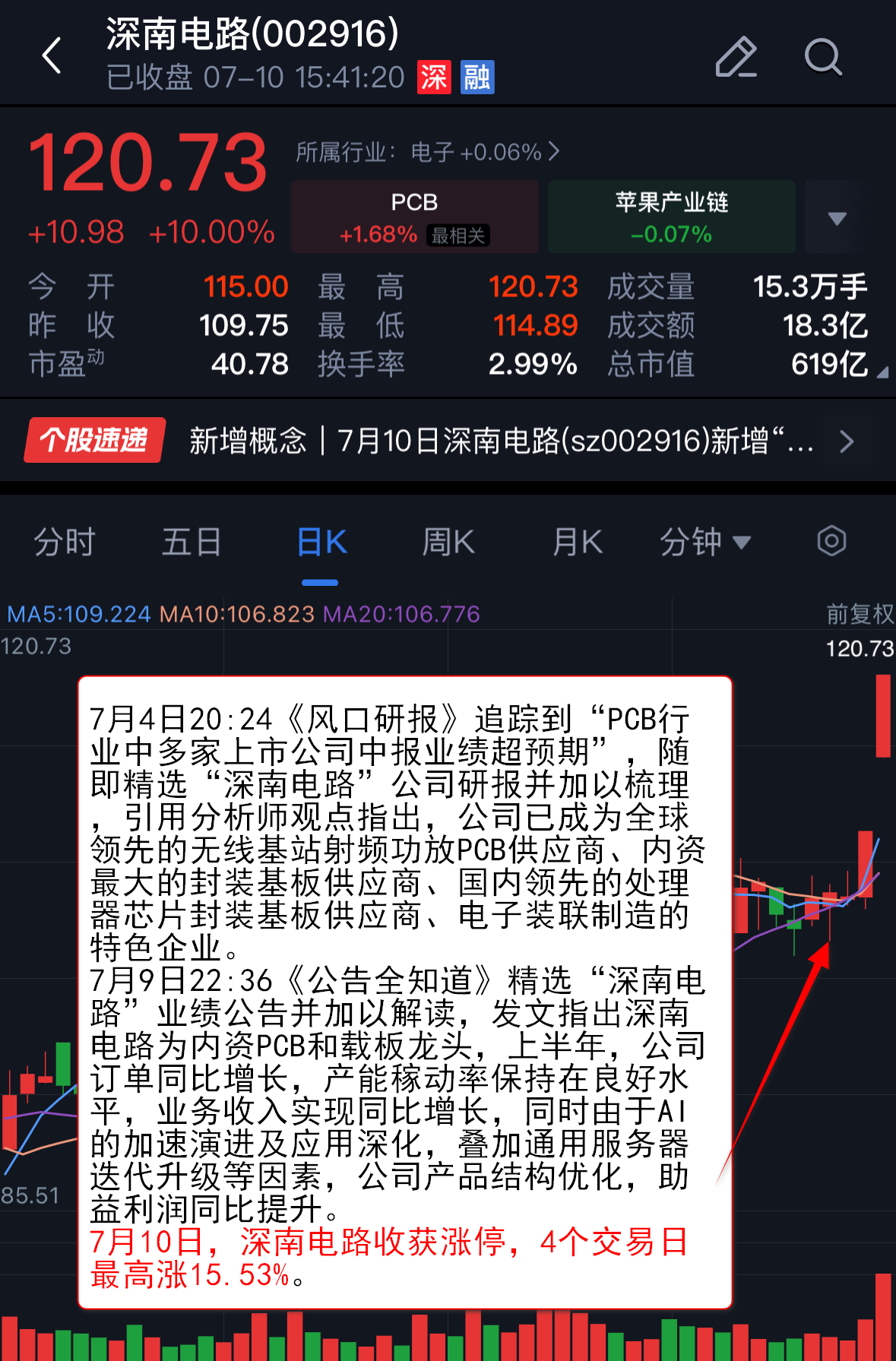896x1361 pixels.
Task: Open the PCB concept chip
Action: 414,217
